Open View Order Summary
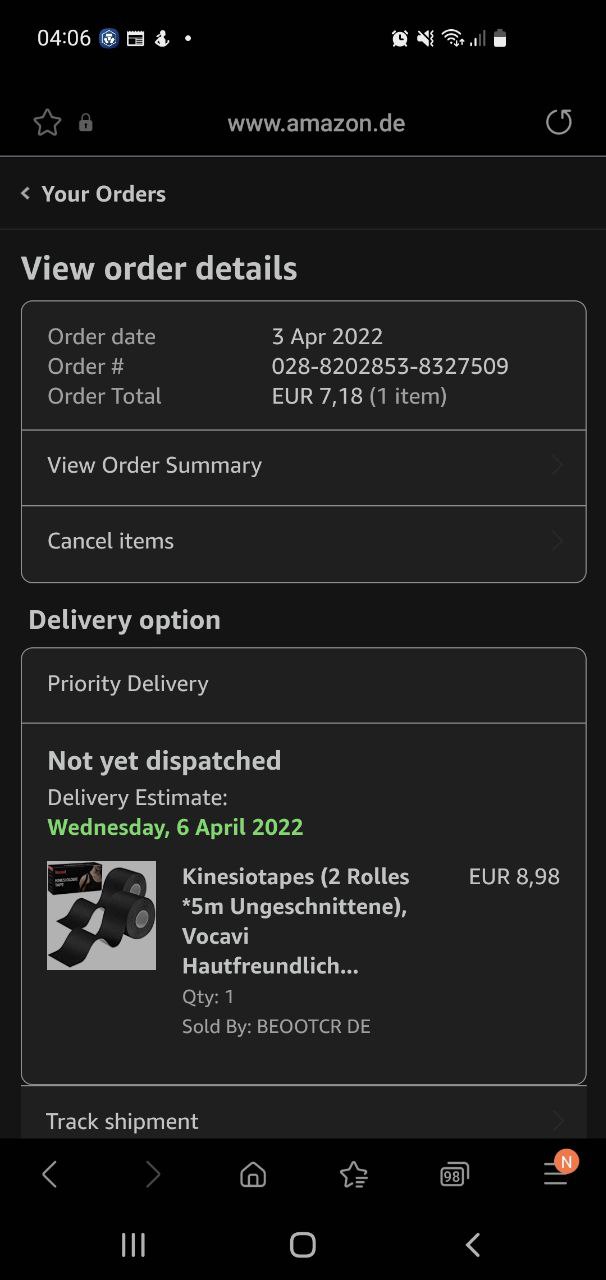606x1280 pixels. tap(303, 467)
